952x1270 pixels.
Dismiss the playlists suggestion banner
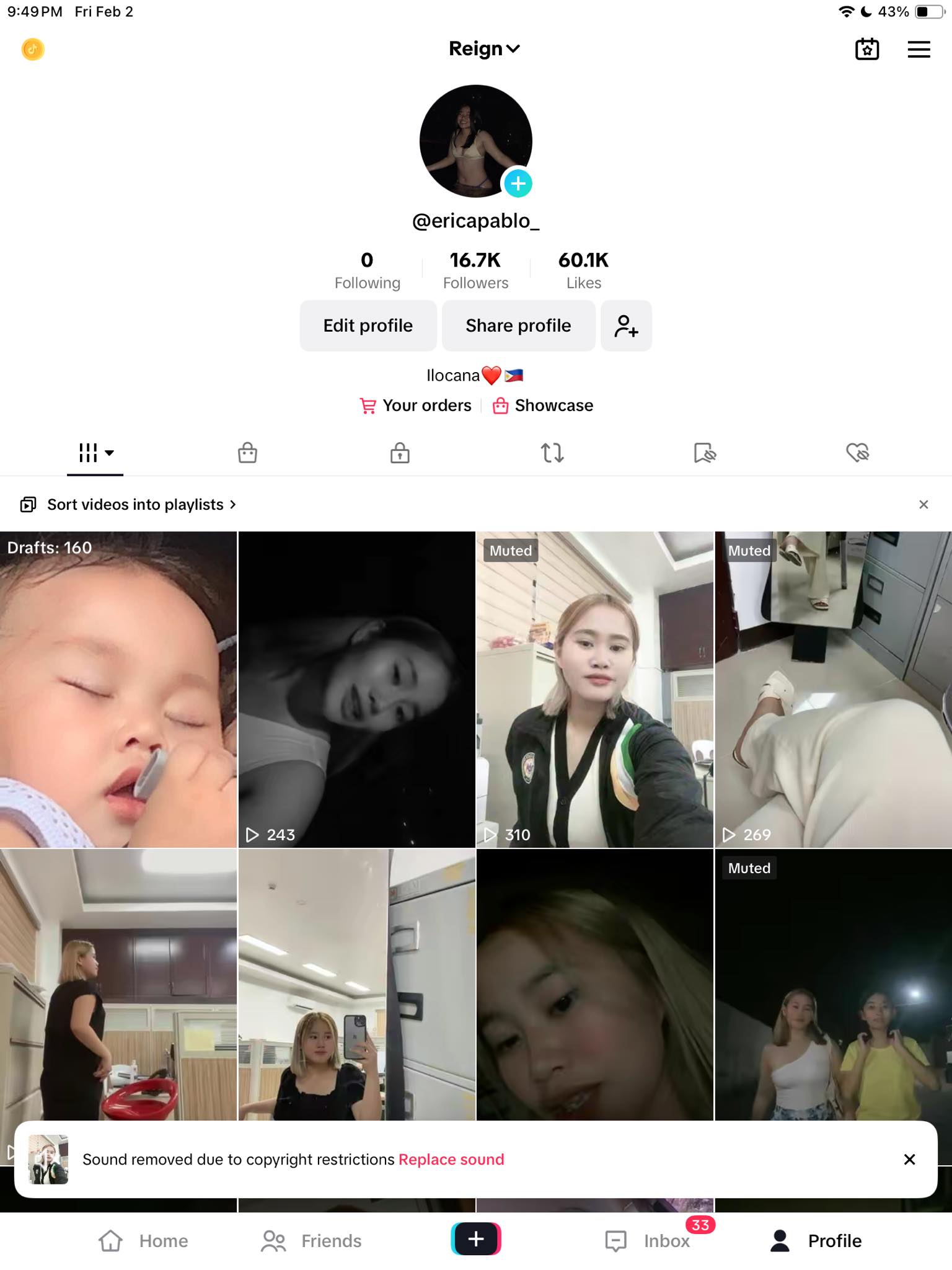coord(923,505)
